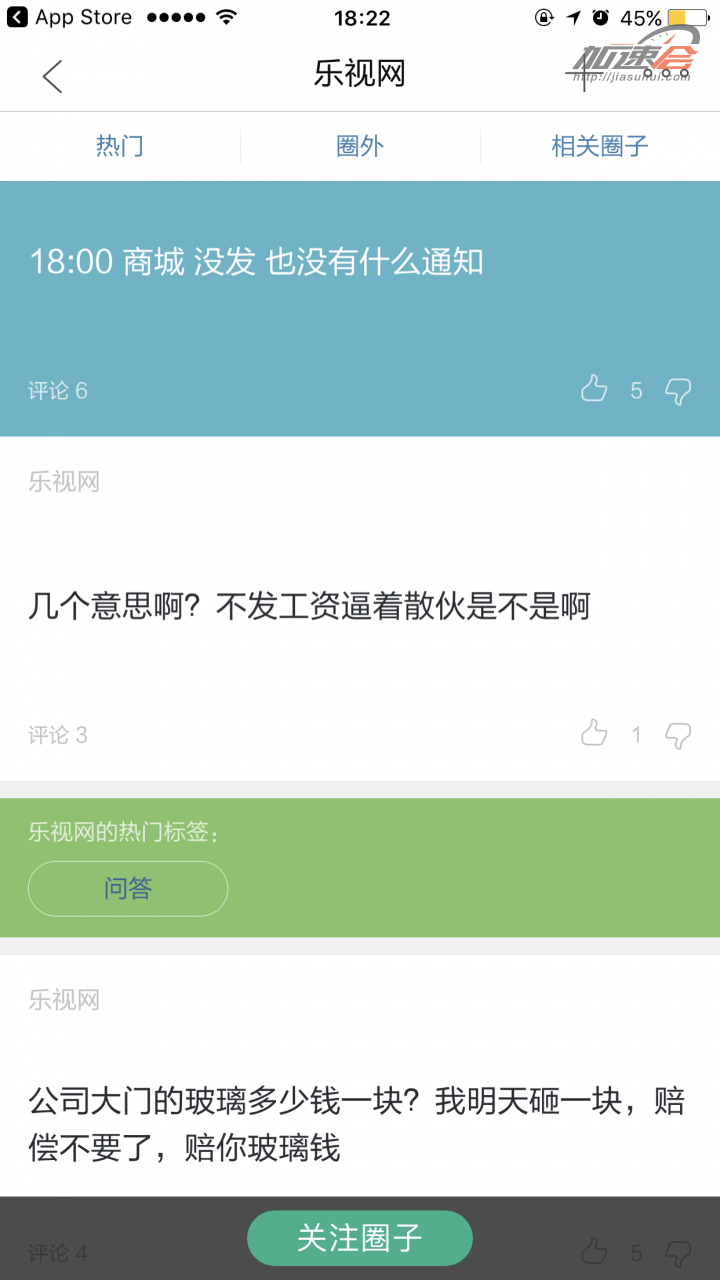Tap the thumbs down on the 18:00 商城 post
720x1280 pixels.
tap(678, 392)
